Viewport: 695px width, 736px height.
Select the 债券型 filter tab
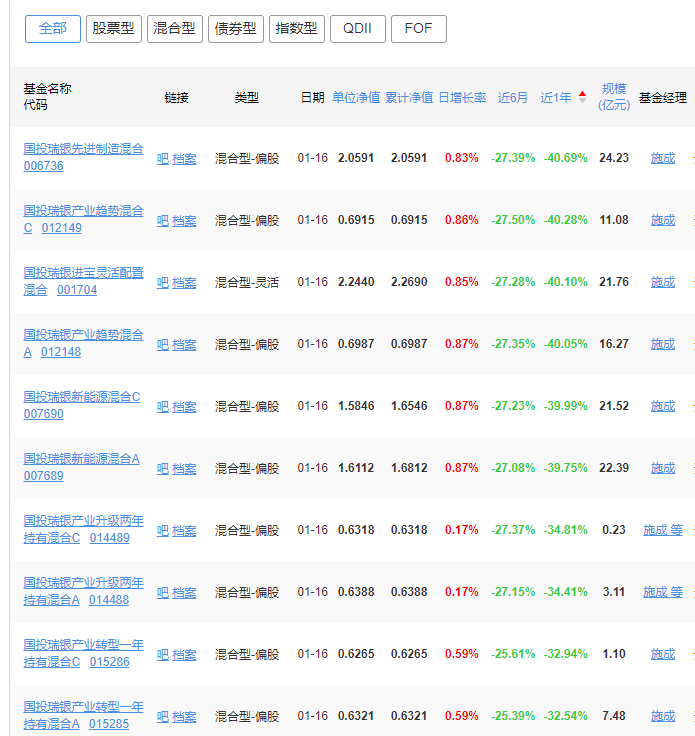coord(236,29)
